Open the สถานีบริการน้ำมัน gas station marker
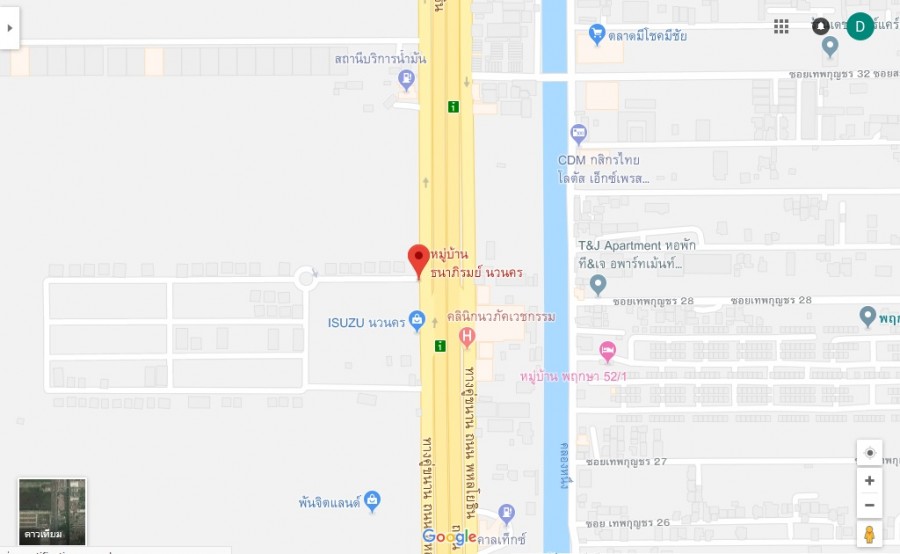Viewport: 900px width, 554px height. tap(407, 80)
